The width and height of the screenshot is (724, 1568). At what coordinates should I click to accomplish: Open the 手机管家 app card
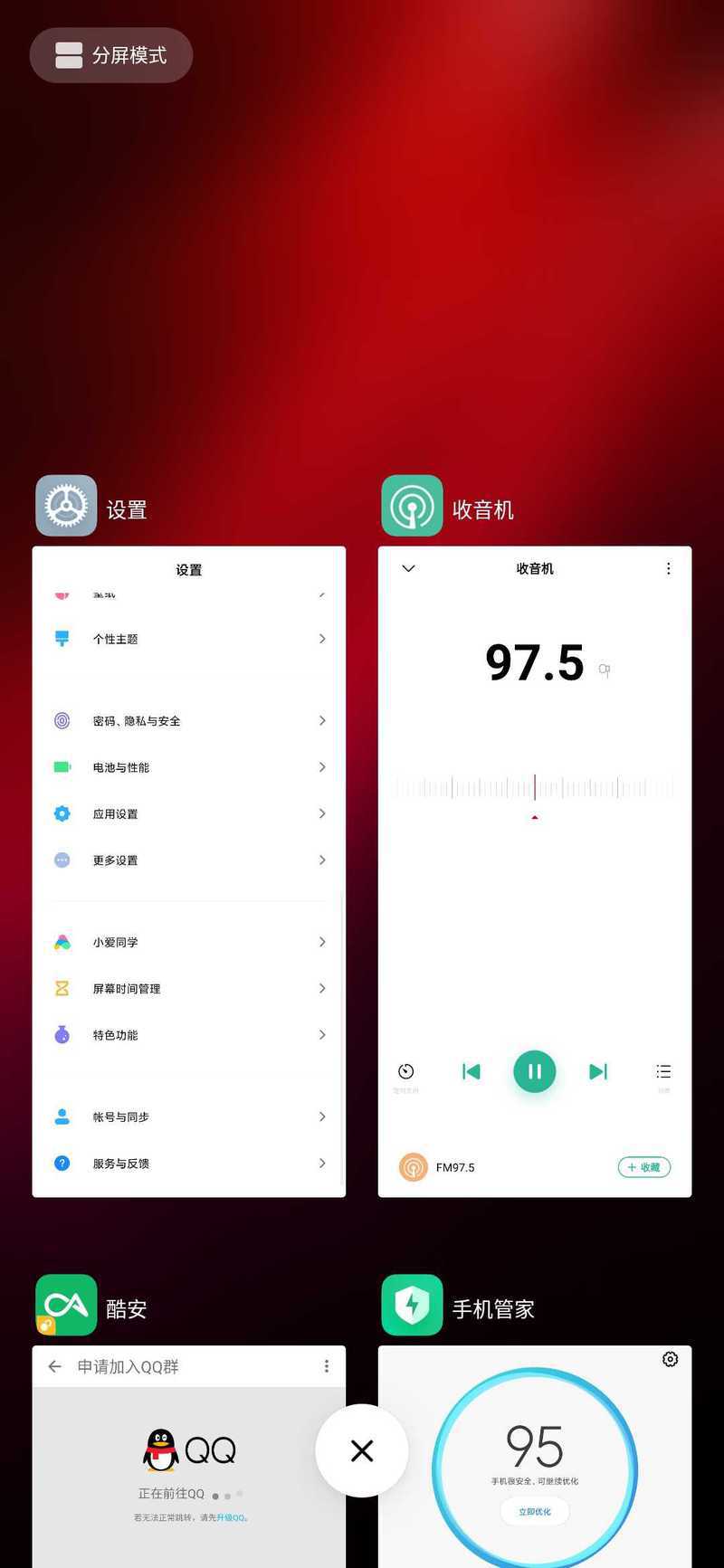coord(535,1457)
